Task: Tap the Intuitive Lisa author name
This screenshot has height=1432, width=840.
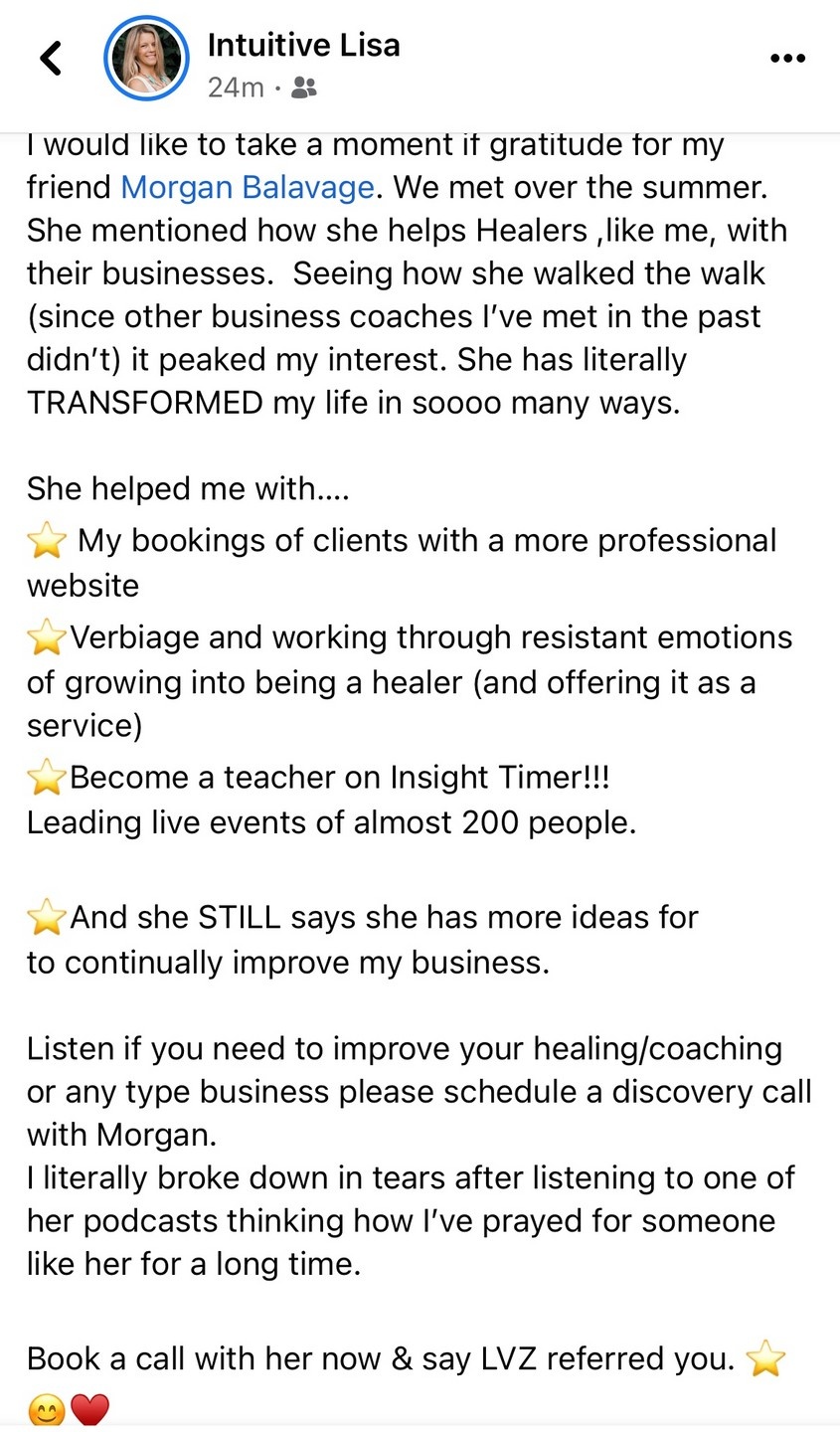Action: pyautogui.click(x=303, y=45)
